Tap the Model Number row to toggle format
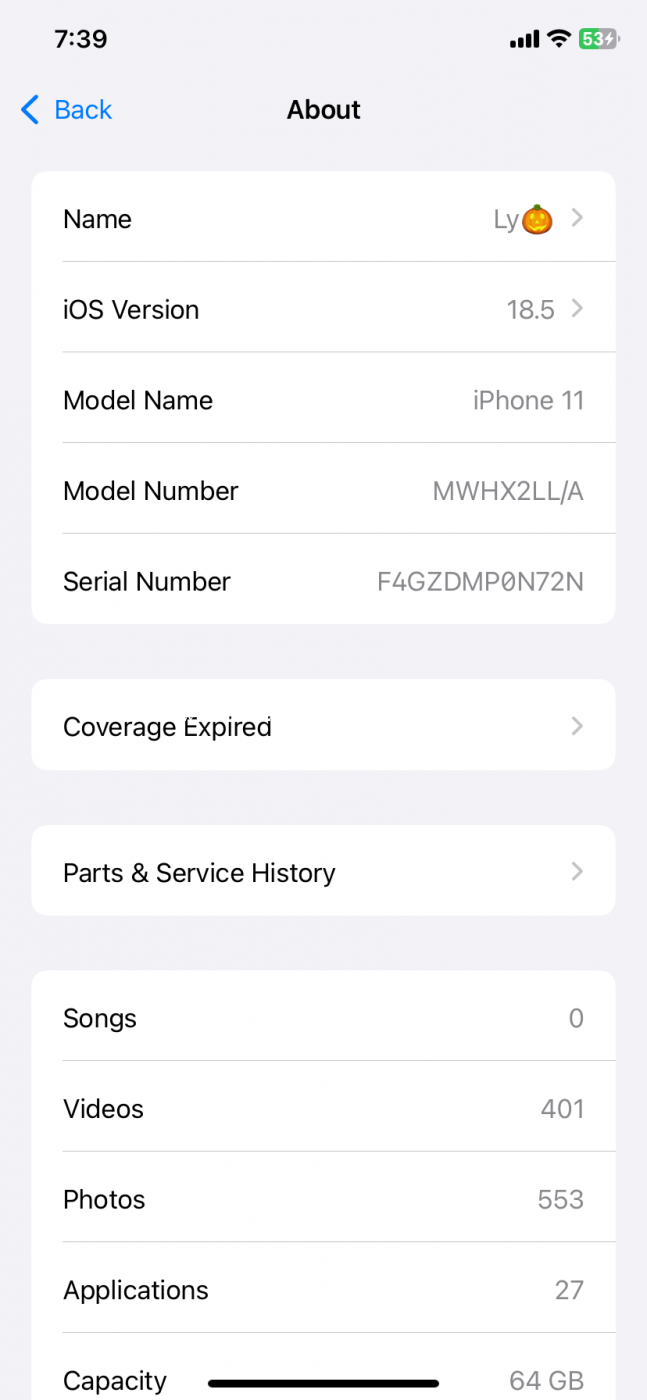 click(323, 490)
